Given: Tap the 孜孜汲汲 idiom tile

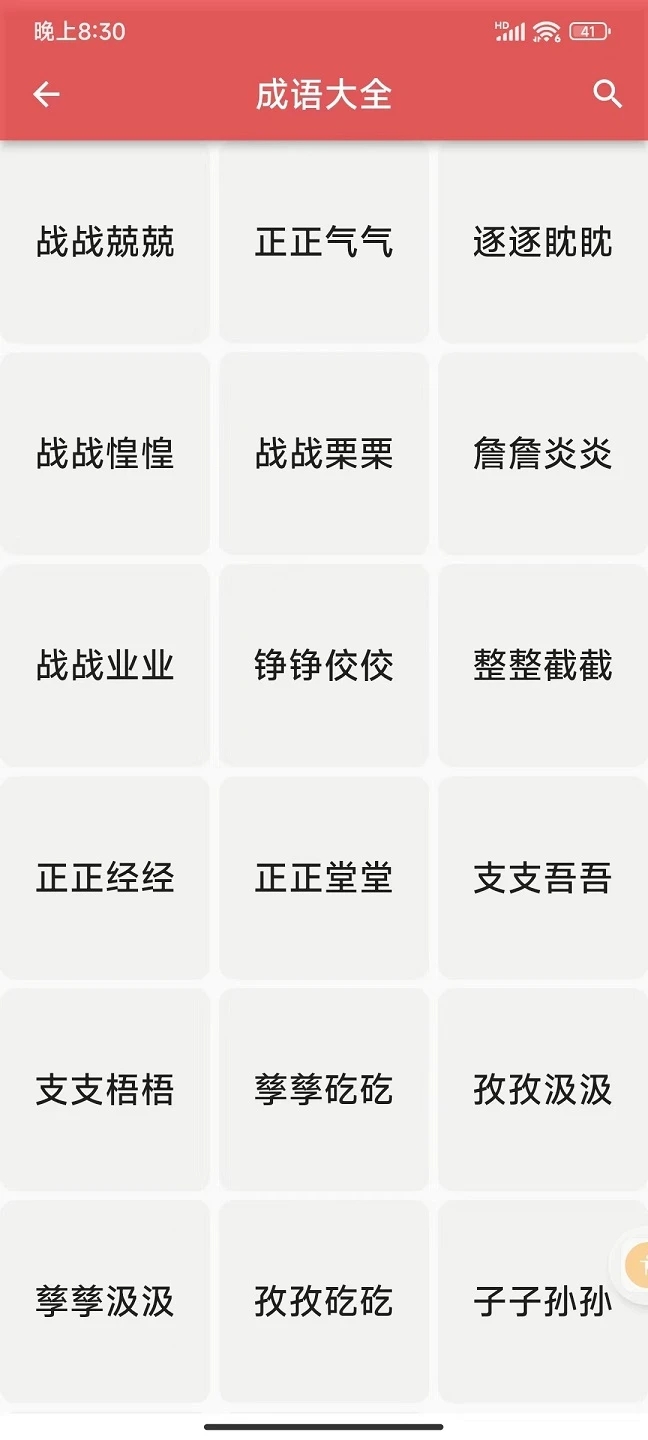Looking at the screenshot, I should coord(542,1090).
